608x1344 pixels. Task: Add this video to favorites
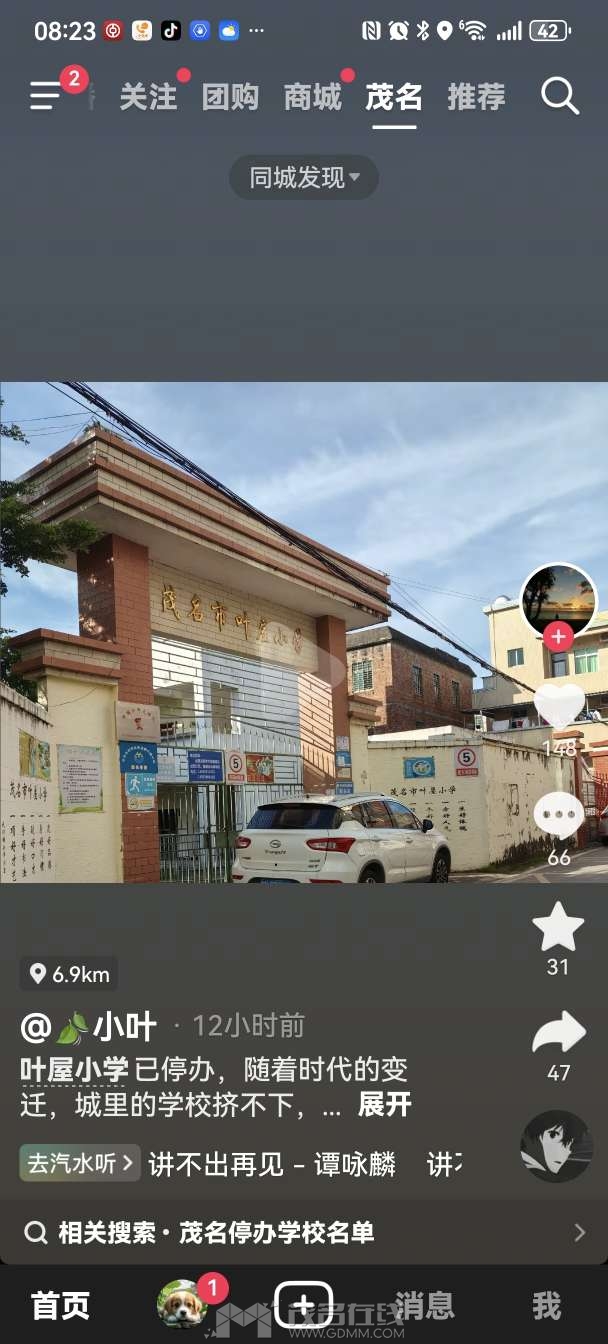pos(558,928)
